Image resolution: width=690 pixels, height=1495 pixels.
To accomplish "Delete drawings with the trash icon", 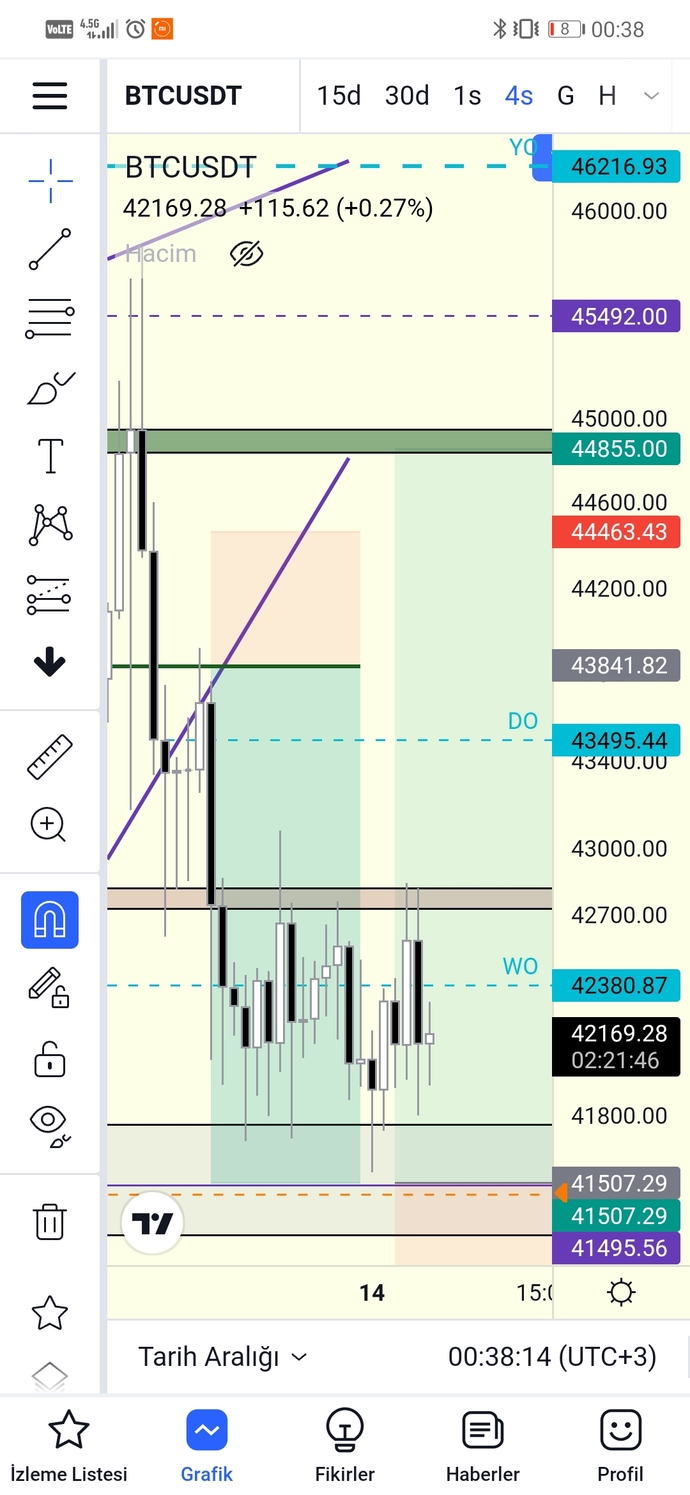I will tap(50, 1222).
